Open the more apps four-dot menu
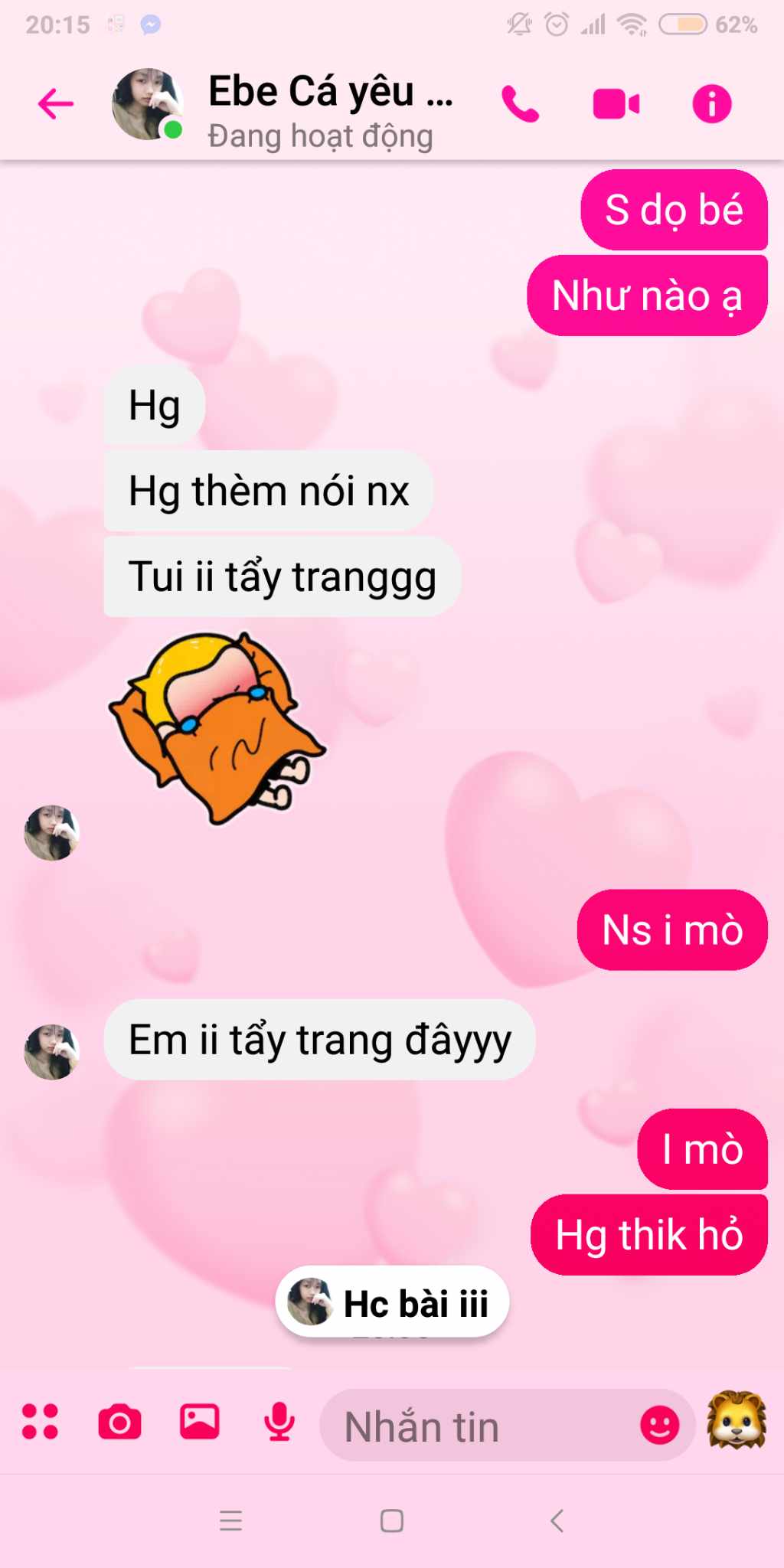 pos(40,1422)
